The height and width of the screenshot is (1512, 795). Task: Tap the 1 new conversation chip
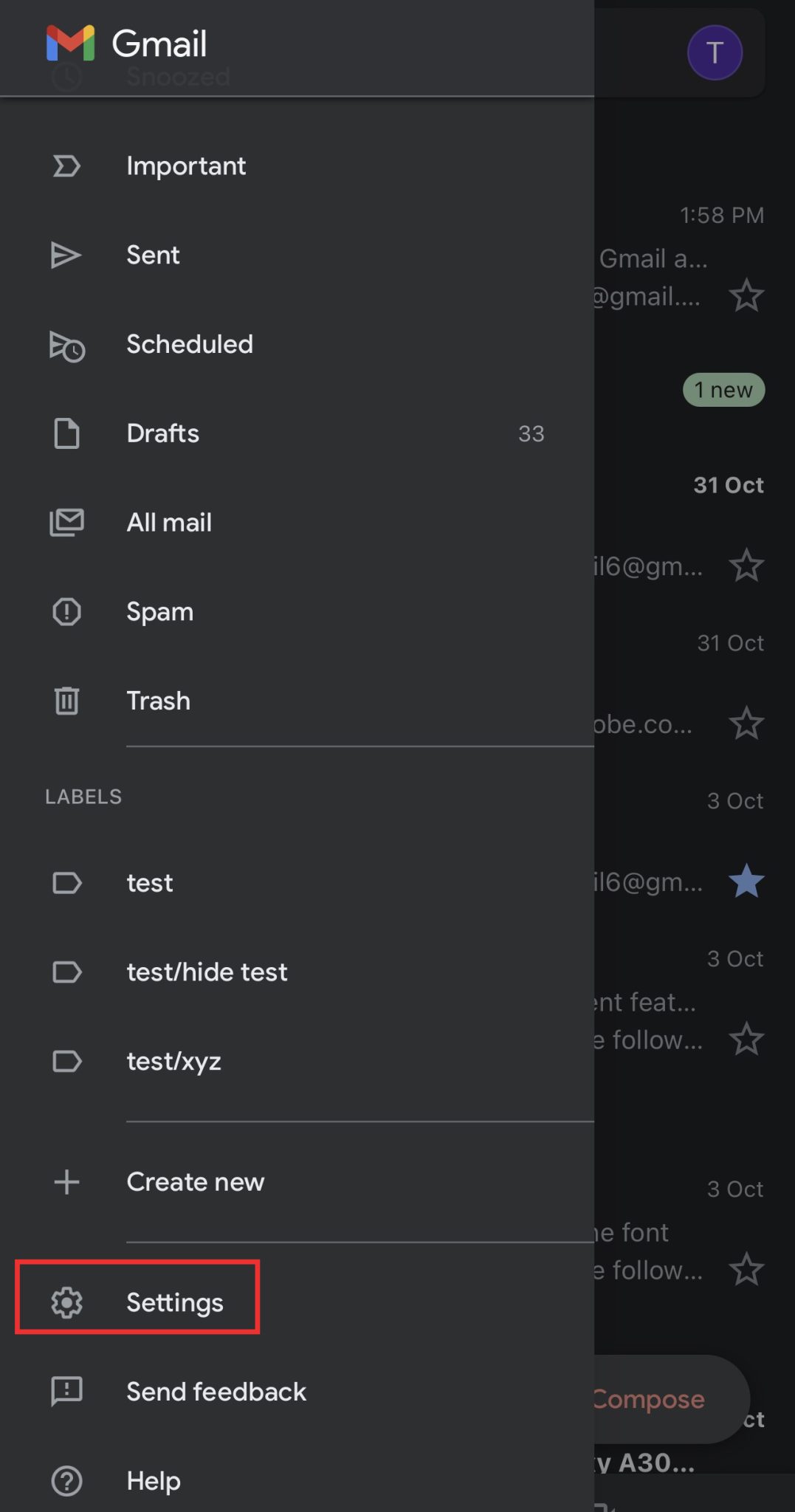click(x=723, y=390)
